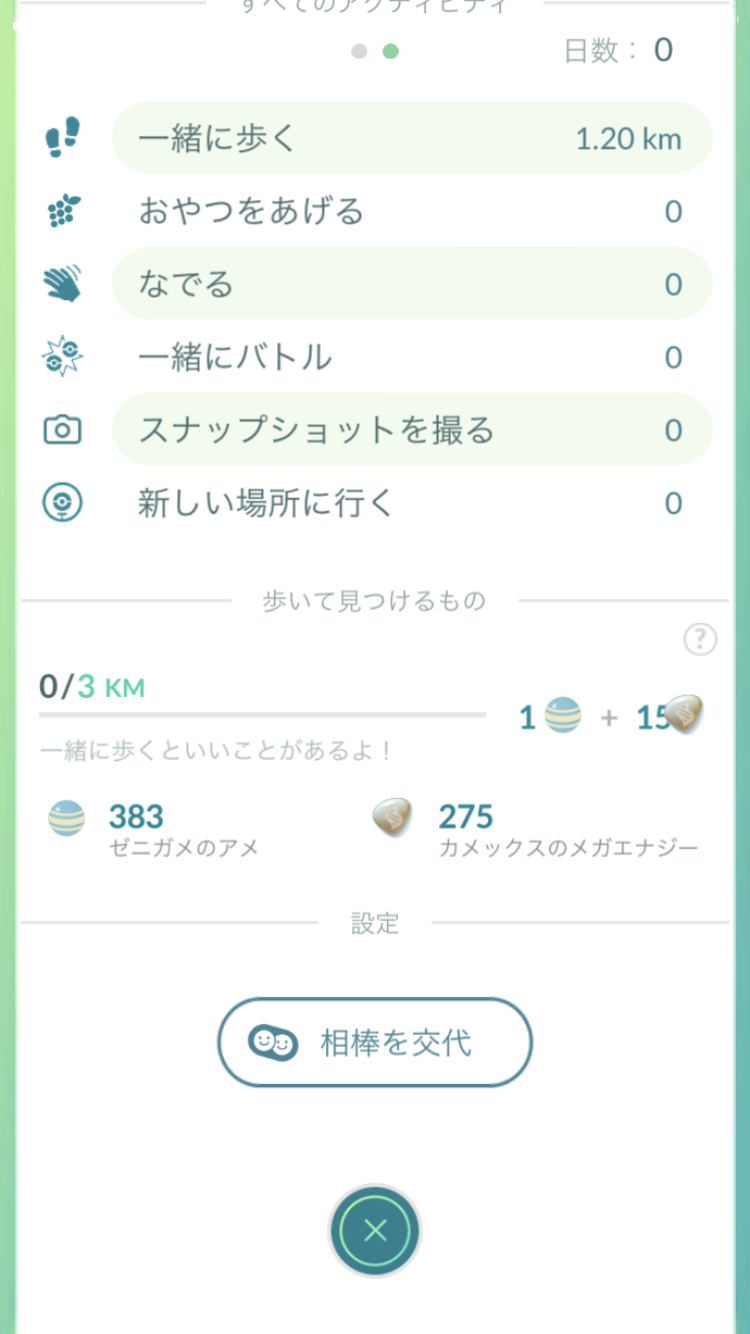
Task: Select the first page indicator dot
Action: pos(359,51)
